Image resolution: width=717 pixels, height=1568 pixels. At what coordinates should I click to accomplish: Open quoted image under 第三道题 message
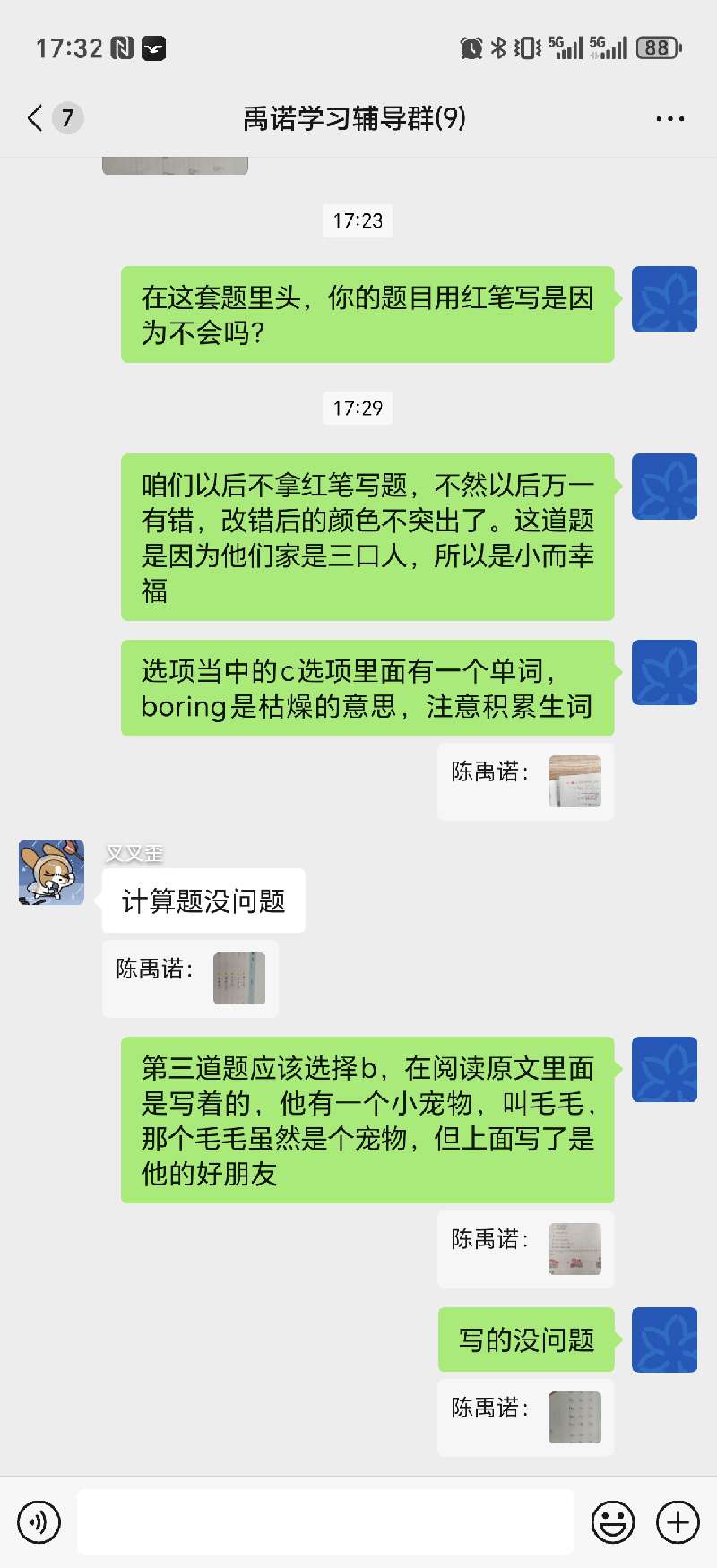pyautogui.click(x=574, y=1249)
